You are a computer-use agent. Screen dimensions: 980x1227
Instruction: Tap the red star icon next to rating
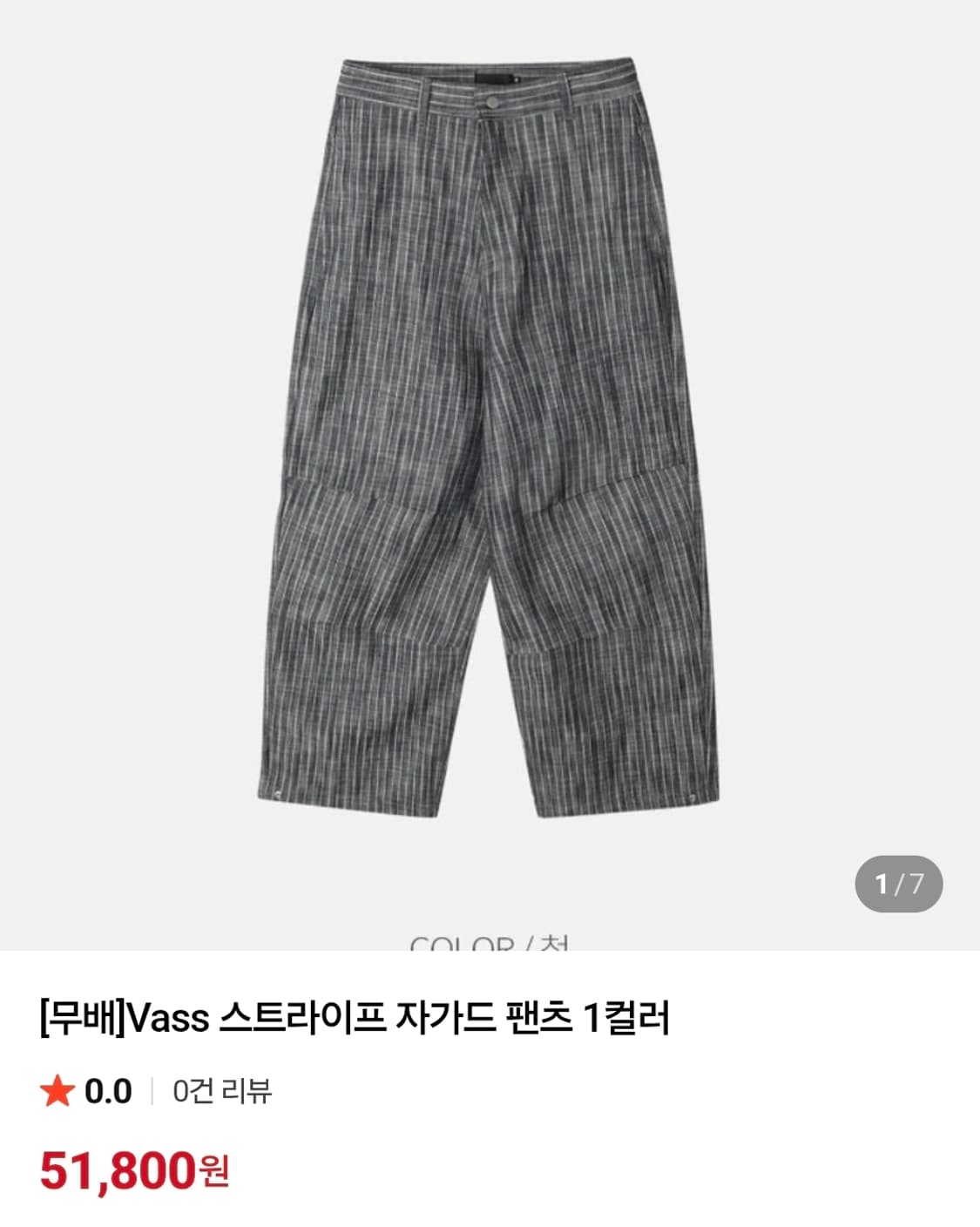tap(58, 1088)
